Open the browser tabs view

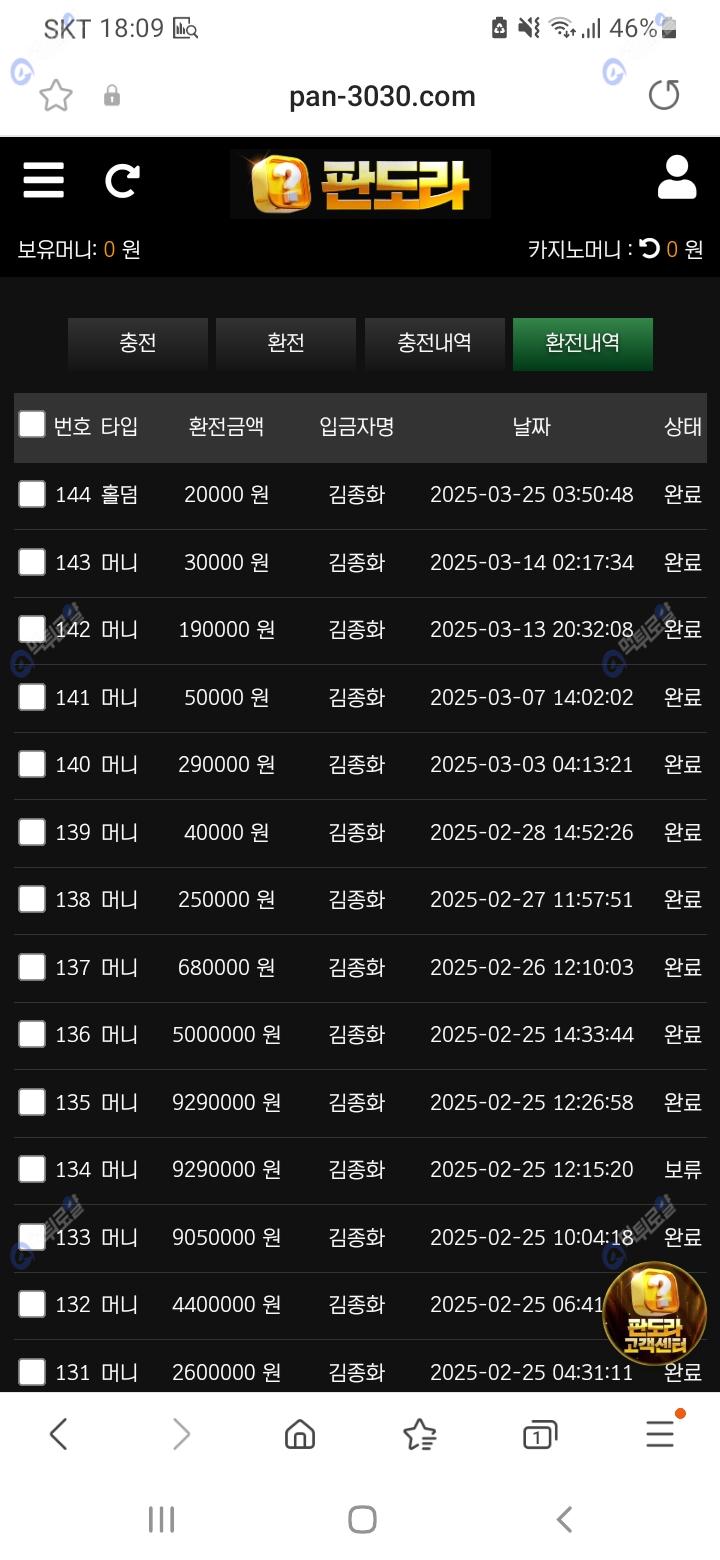(540, 1435)
